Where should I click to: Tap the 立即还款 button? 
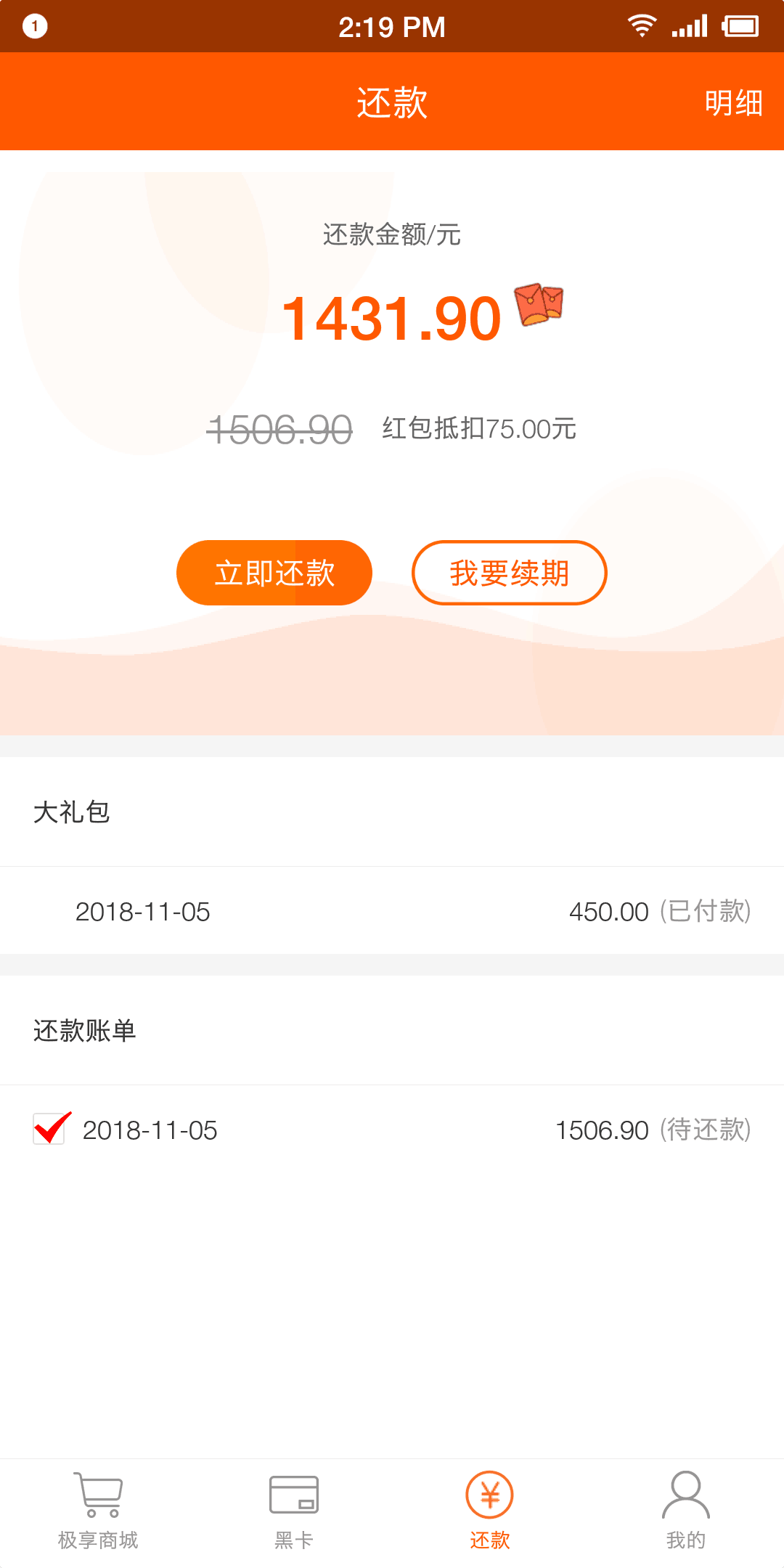pos(274,573)
